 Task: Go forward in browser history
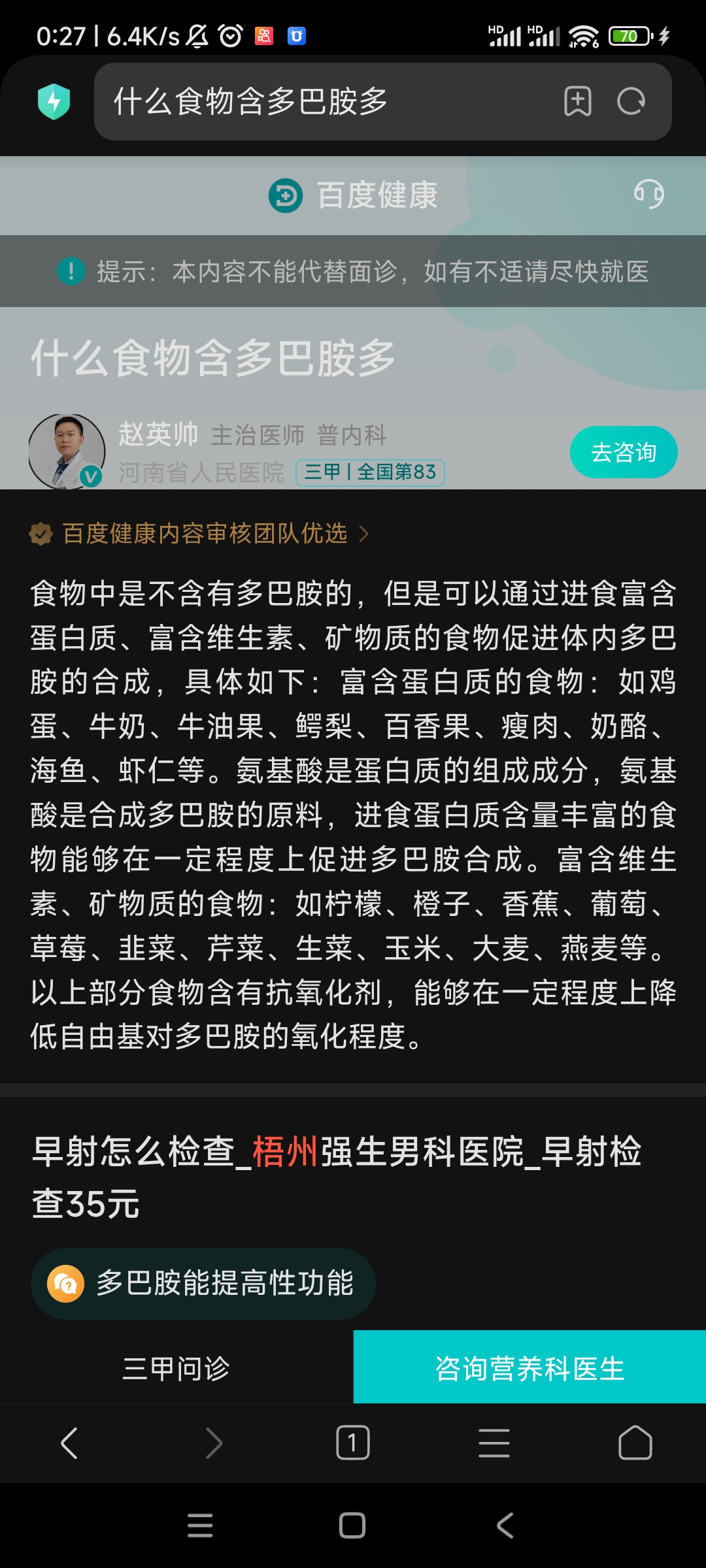click(213, 1443)
